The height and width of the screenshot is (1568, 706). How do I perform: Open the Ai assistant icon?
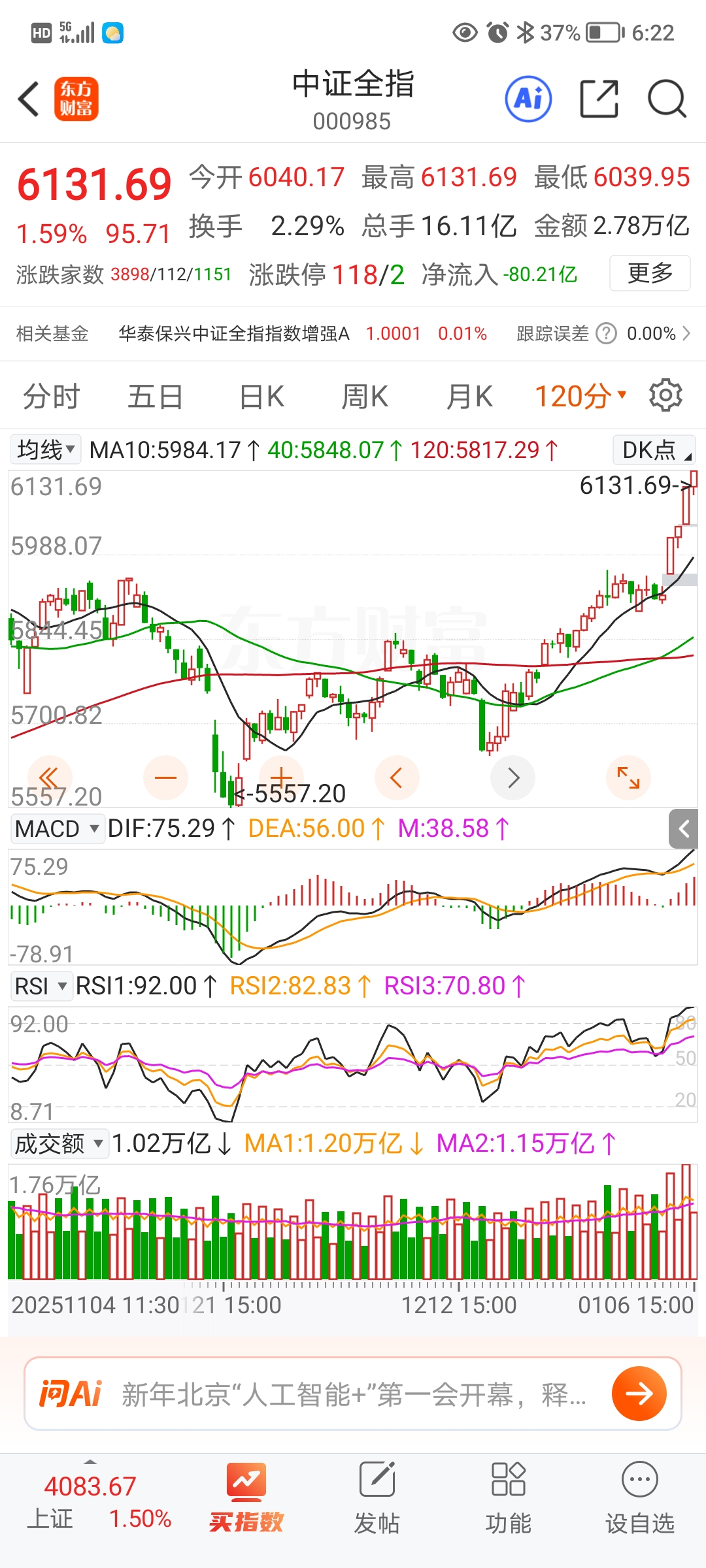tap(528, 99)
